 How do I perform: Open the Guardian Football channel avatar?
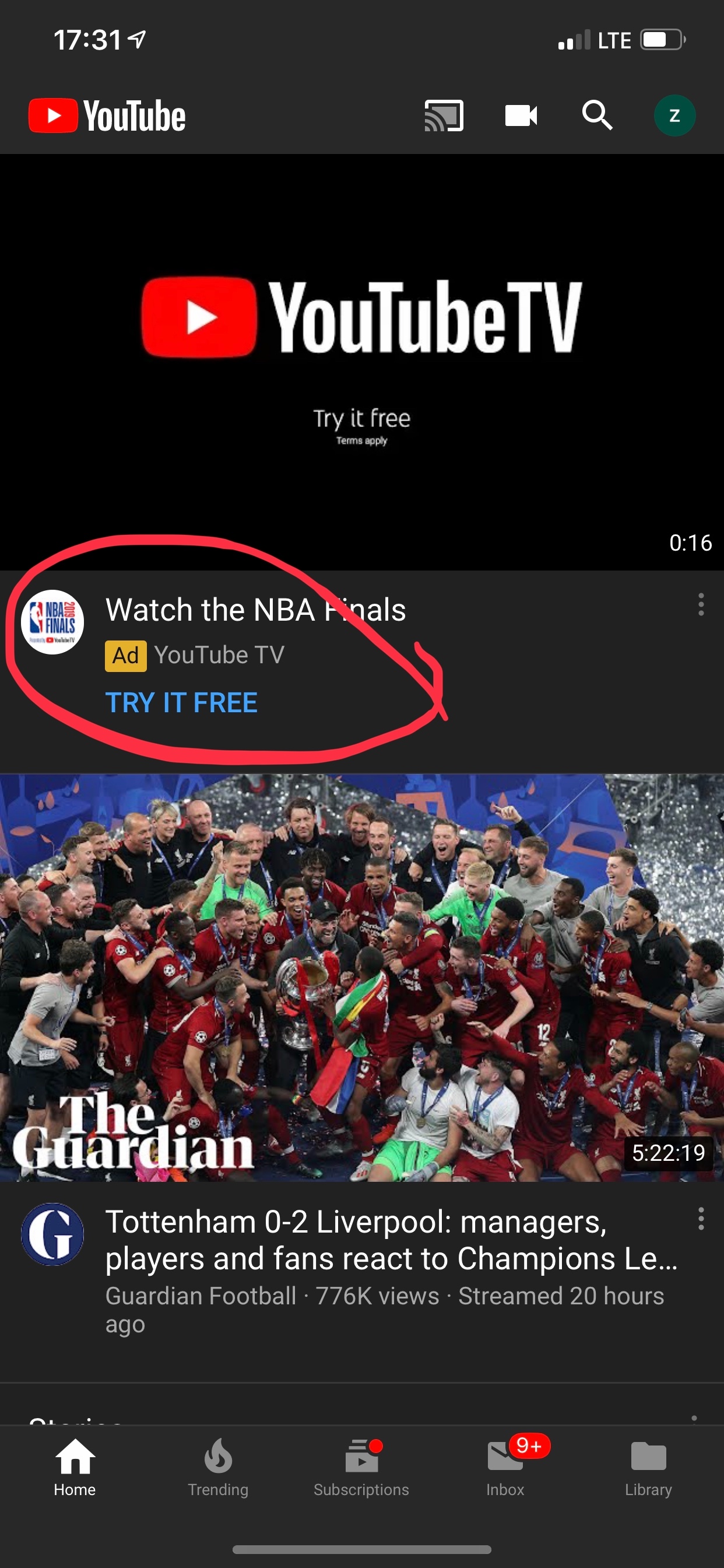52,1234
